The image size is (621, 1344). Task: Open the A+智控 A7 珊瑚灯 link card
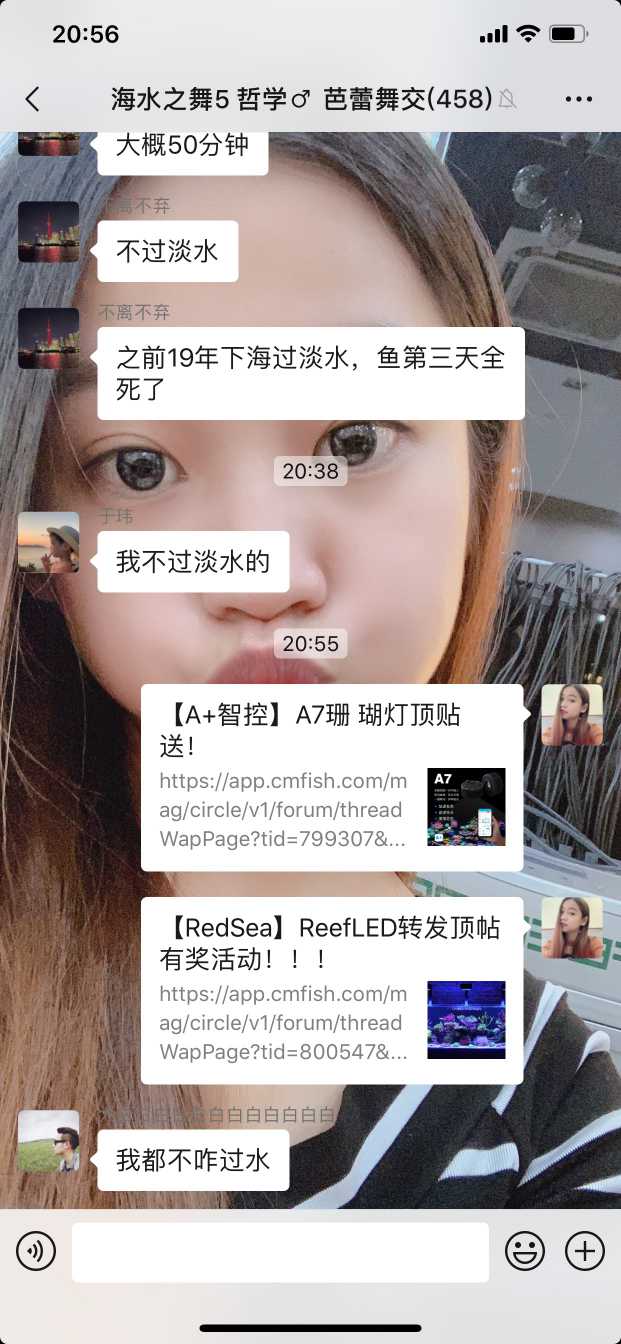tap(331, 777)
